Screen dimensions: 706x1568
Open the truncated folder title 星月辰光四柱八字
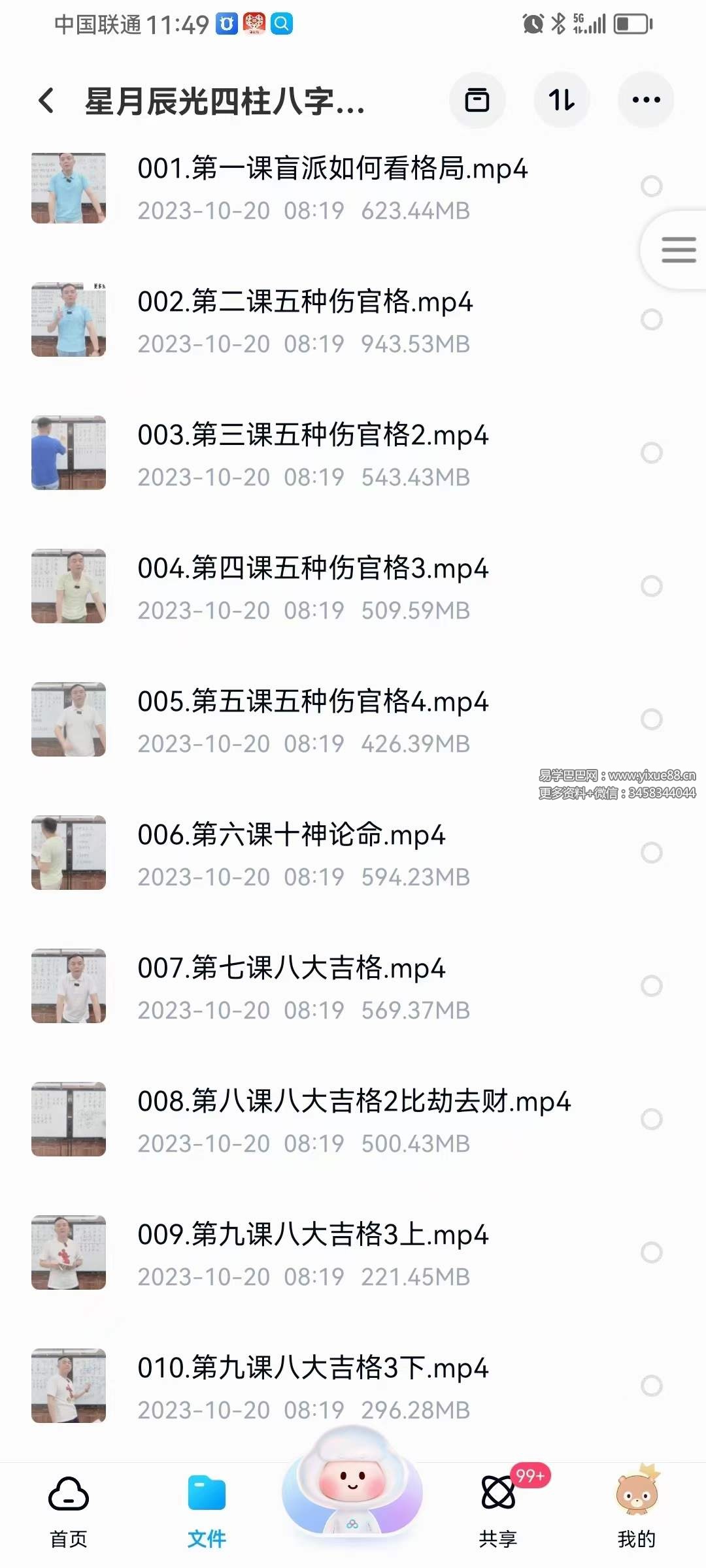[226, 101]
